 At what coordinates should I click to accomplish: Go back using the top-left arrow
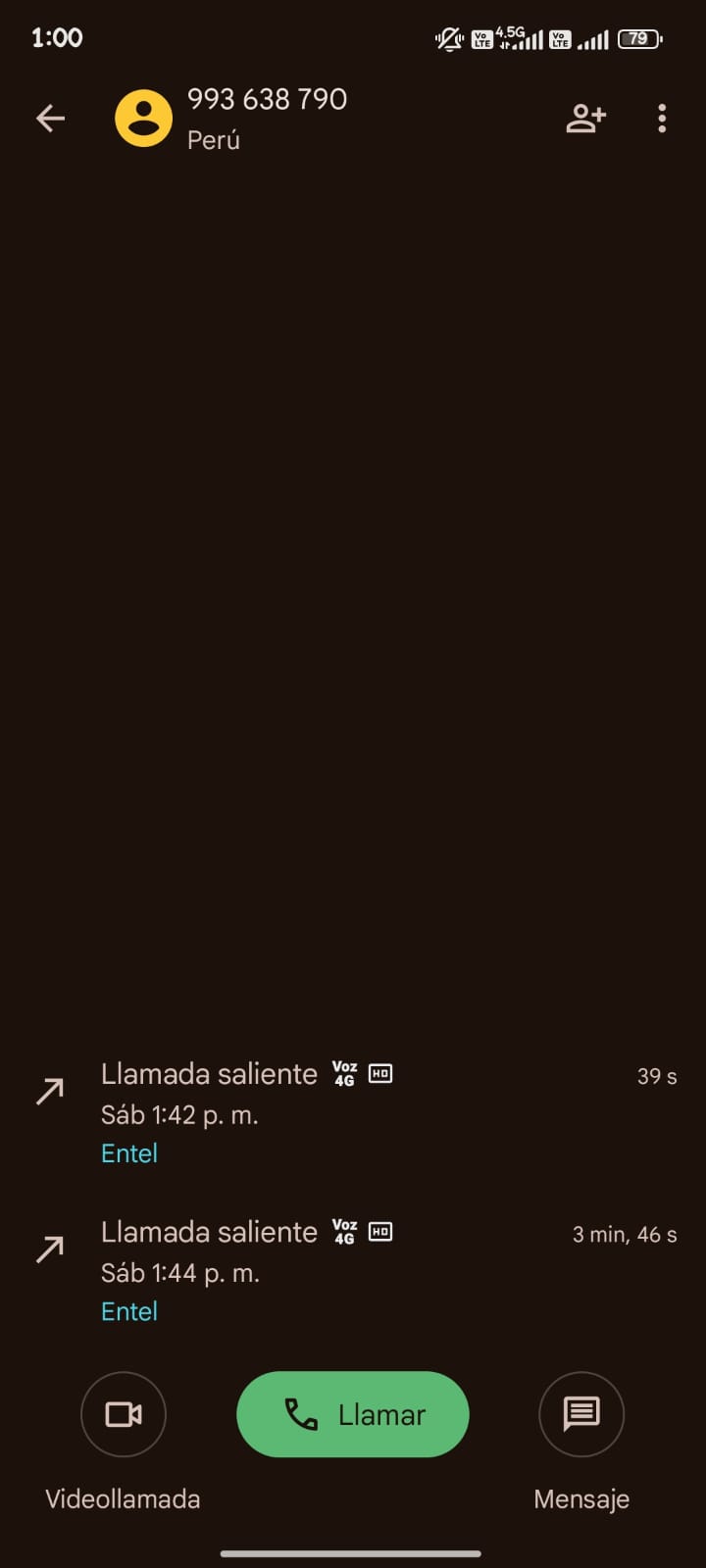(50, 119)
